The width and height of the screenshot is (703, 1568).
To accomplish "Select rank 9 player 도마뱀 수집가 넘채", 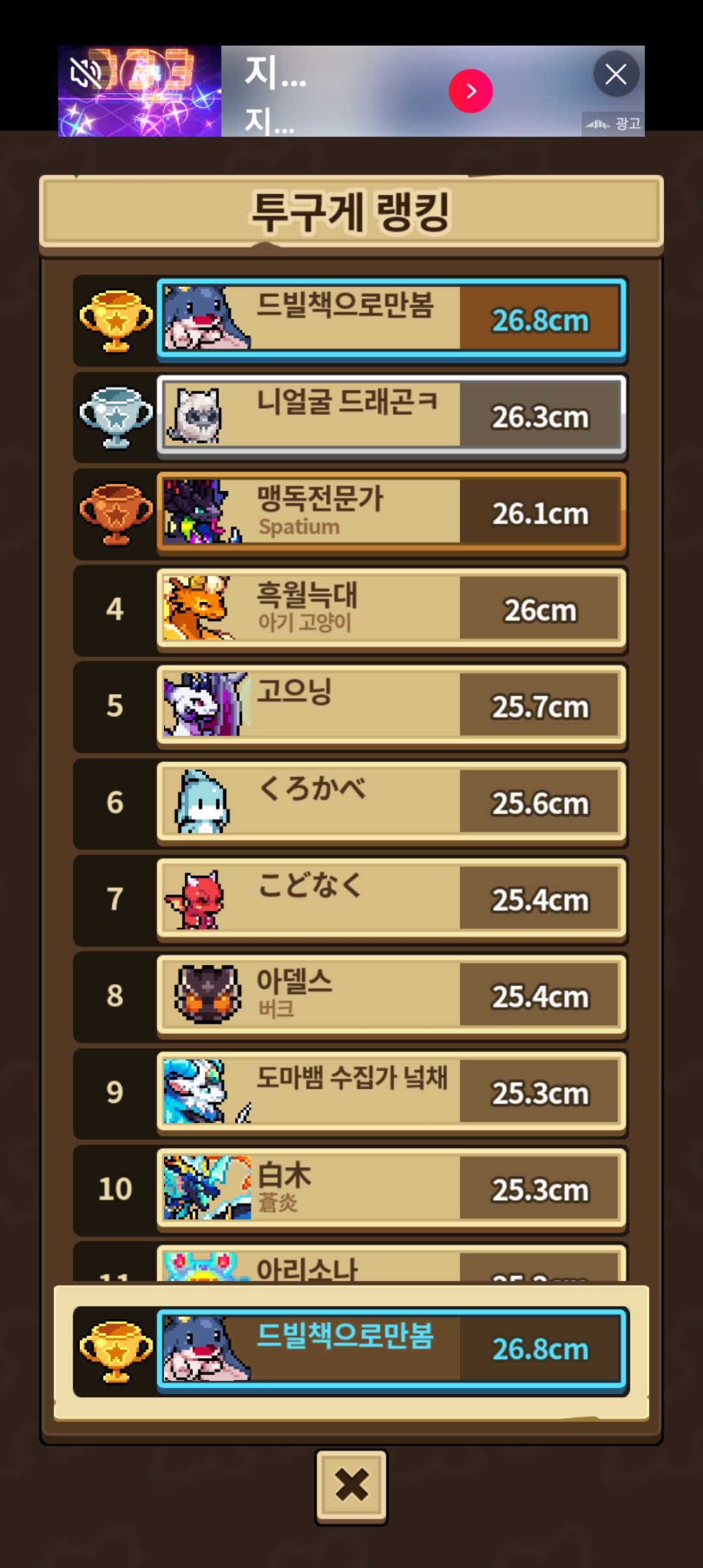I will coord(391,1091).
